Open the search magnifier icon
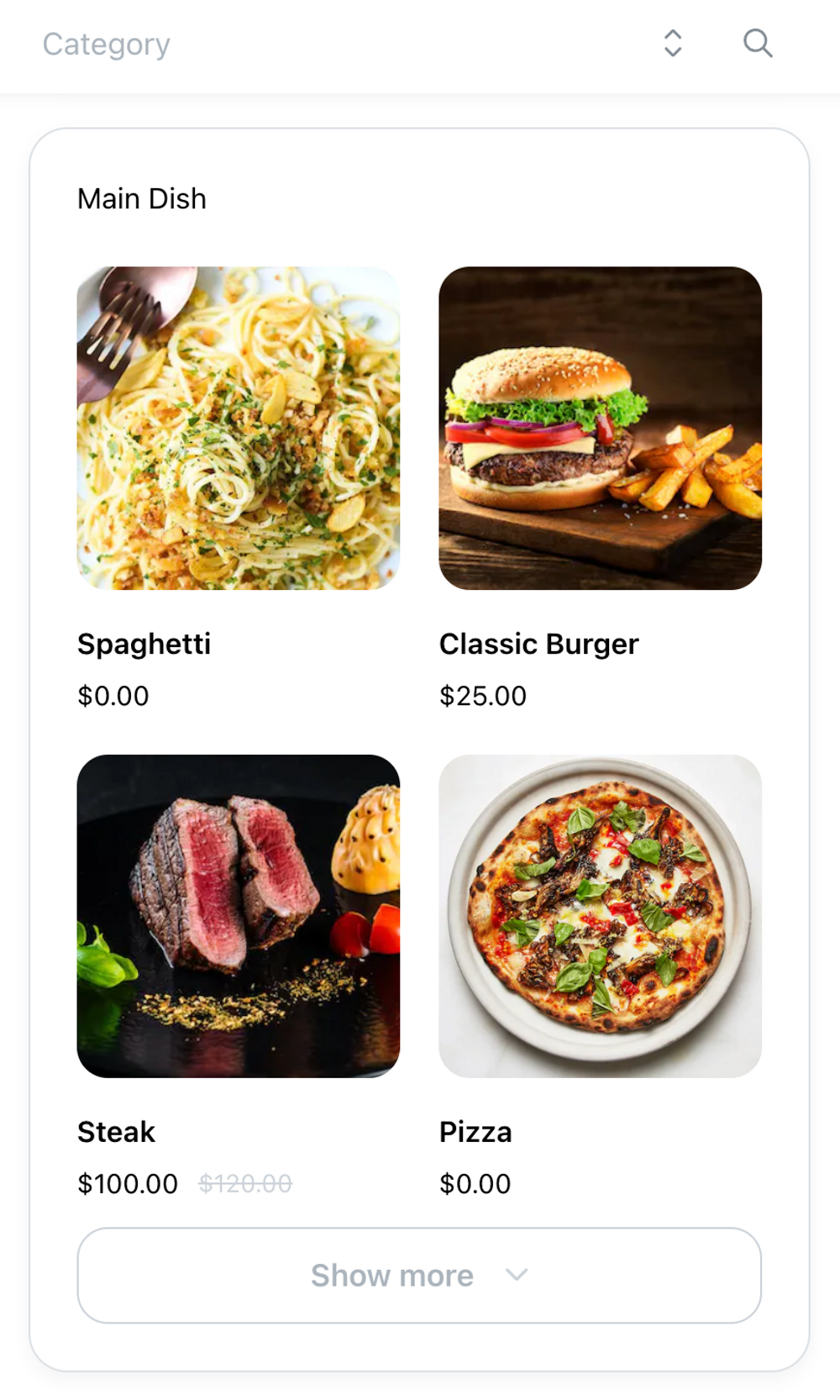The image size is (840, 1400). point(758,44)
